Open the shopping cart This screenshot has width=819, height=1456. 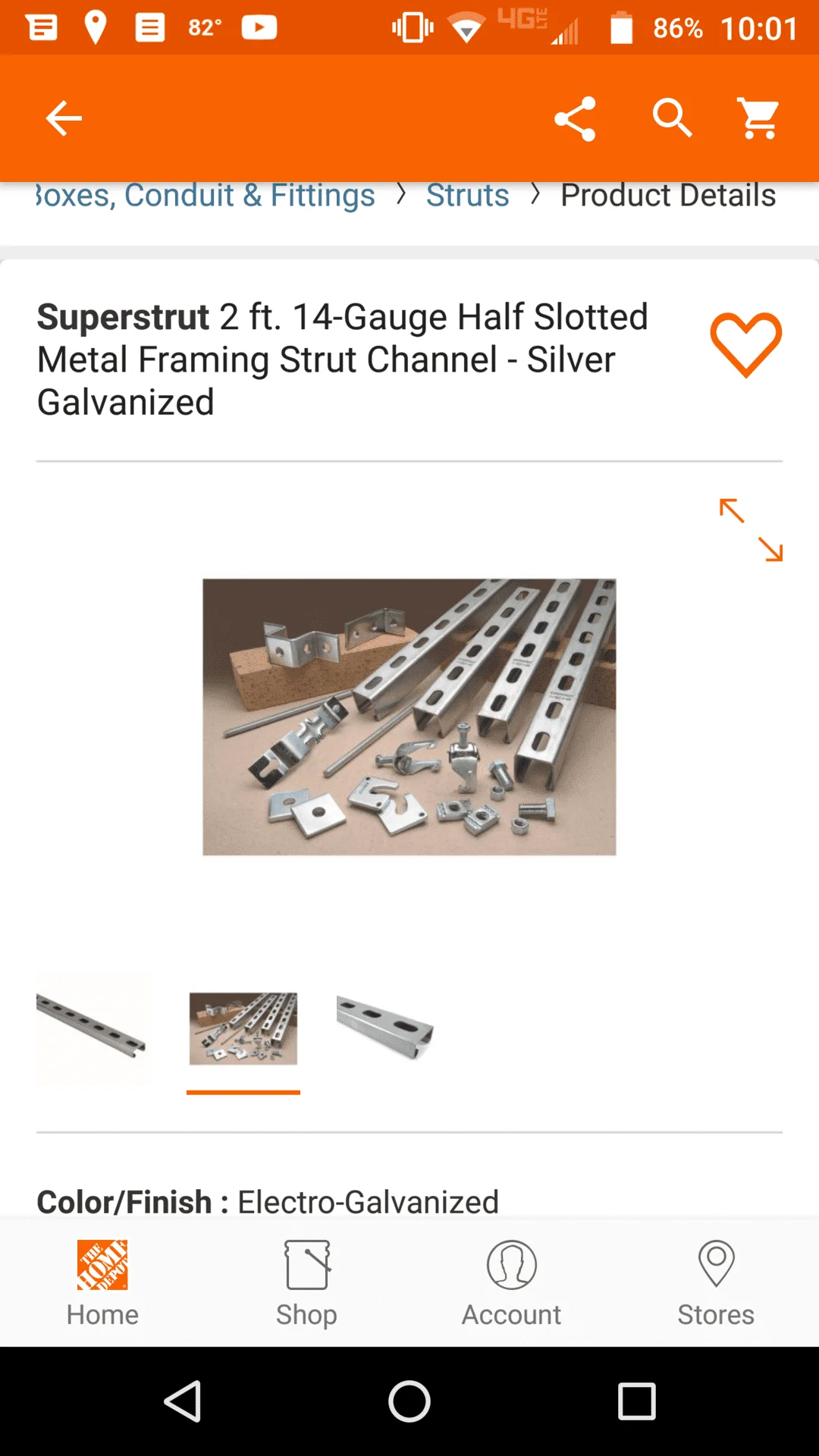coord(759,118)
